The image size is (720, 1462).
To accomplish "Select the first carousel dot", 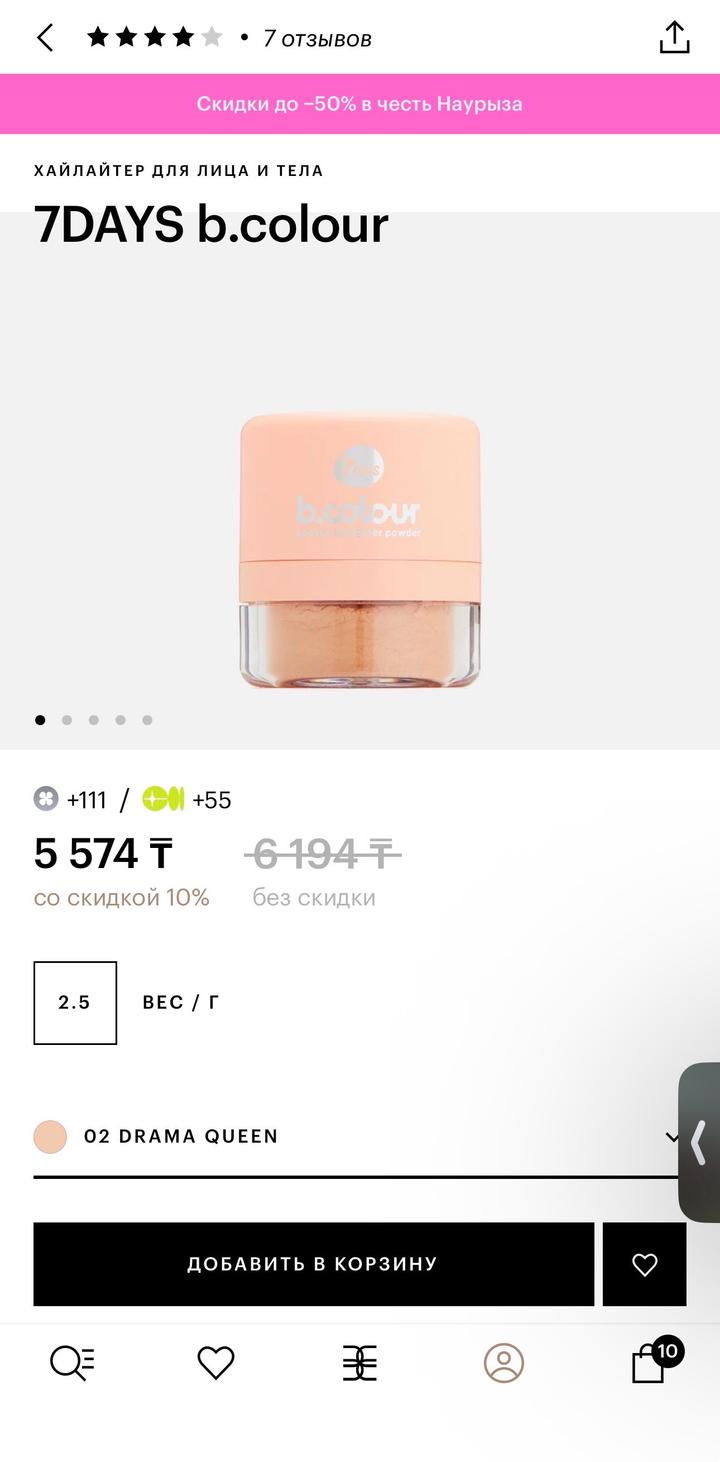I will [41, 719].
